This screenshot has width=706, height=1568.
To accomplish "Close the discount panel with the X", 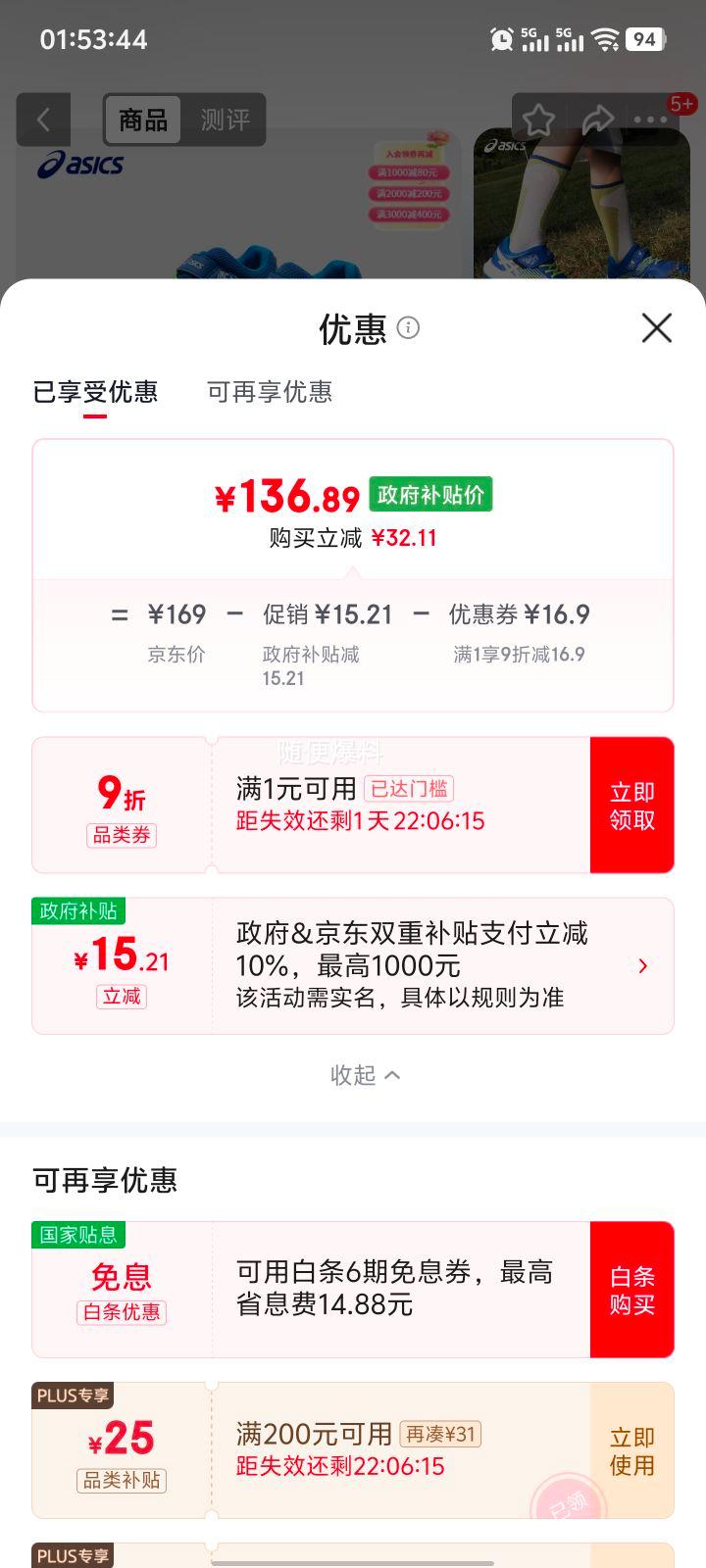I will 655,328.
